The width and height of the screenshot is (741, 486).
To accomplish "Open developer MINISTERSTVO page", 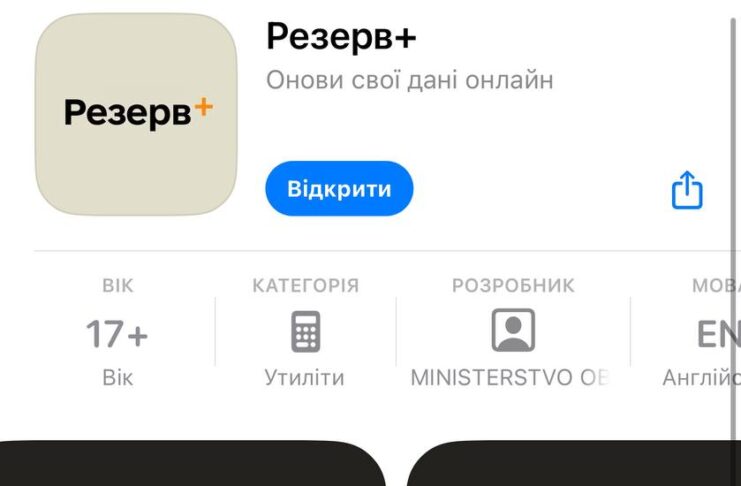I will [513, 332].
